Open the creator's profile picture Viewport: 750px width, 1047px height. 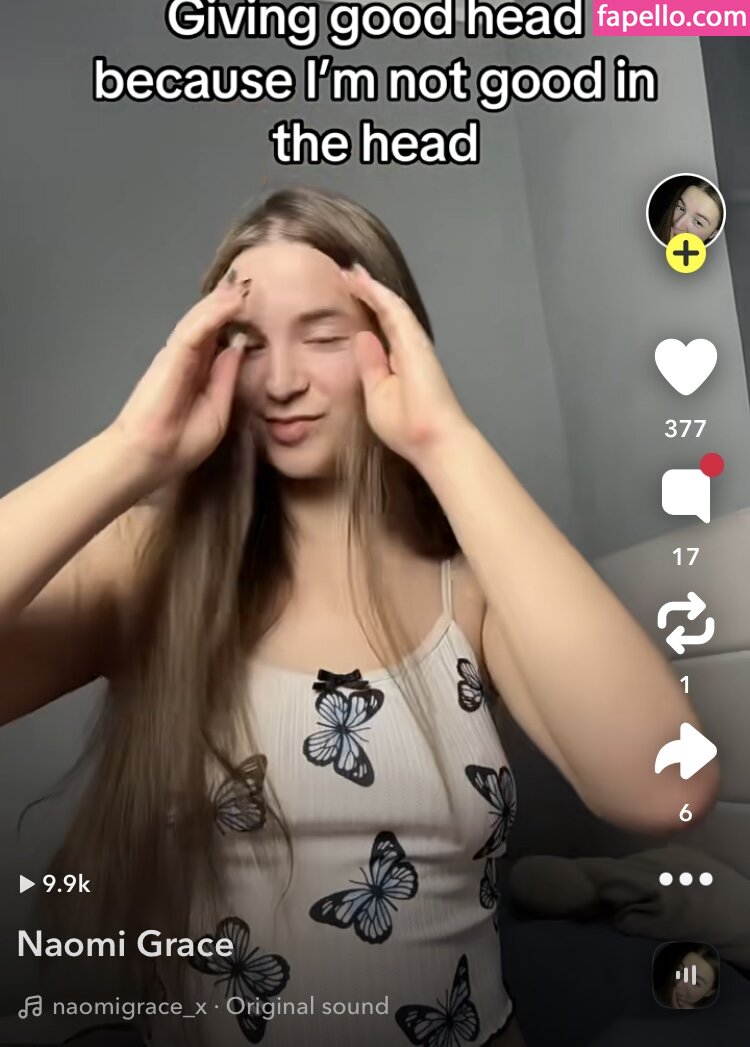coord(686,211)
